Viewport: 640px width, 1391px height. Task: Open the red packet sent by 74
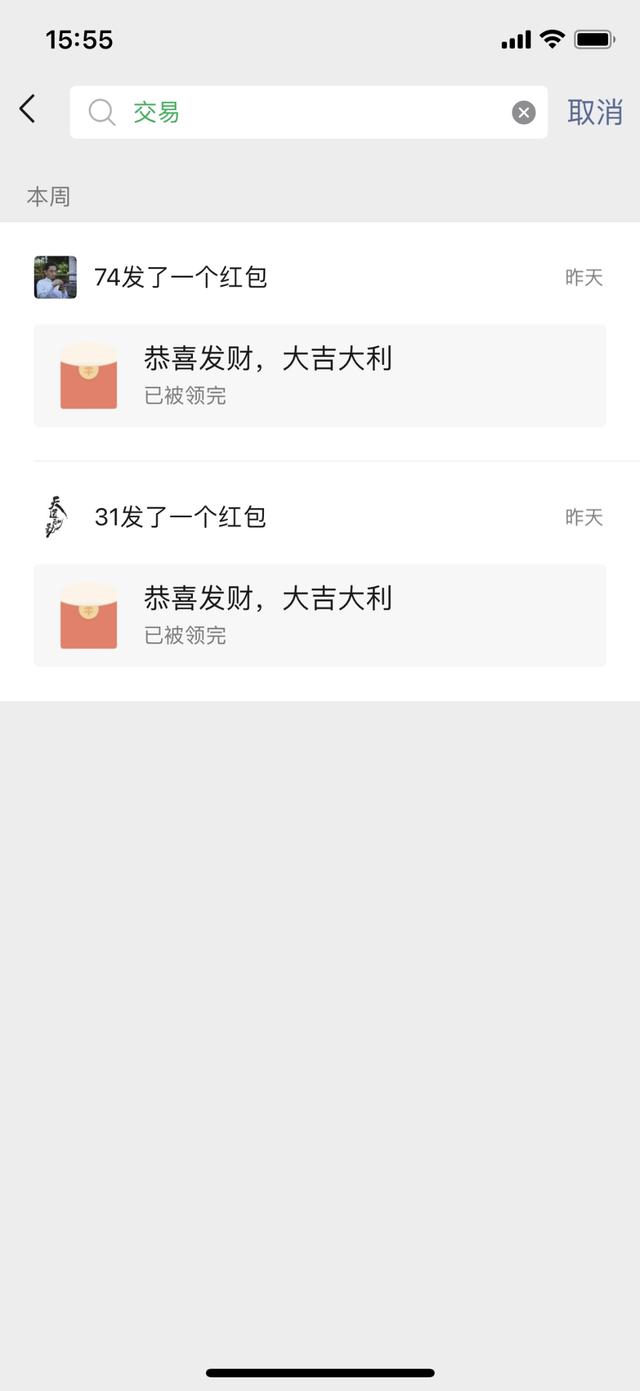pos(320,375)
